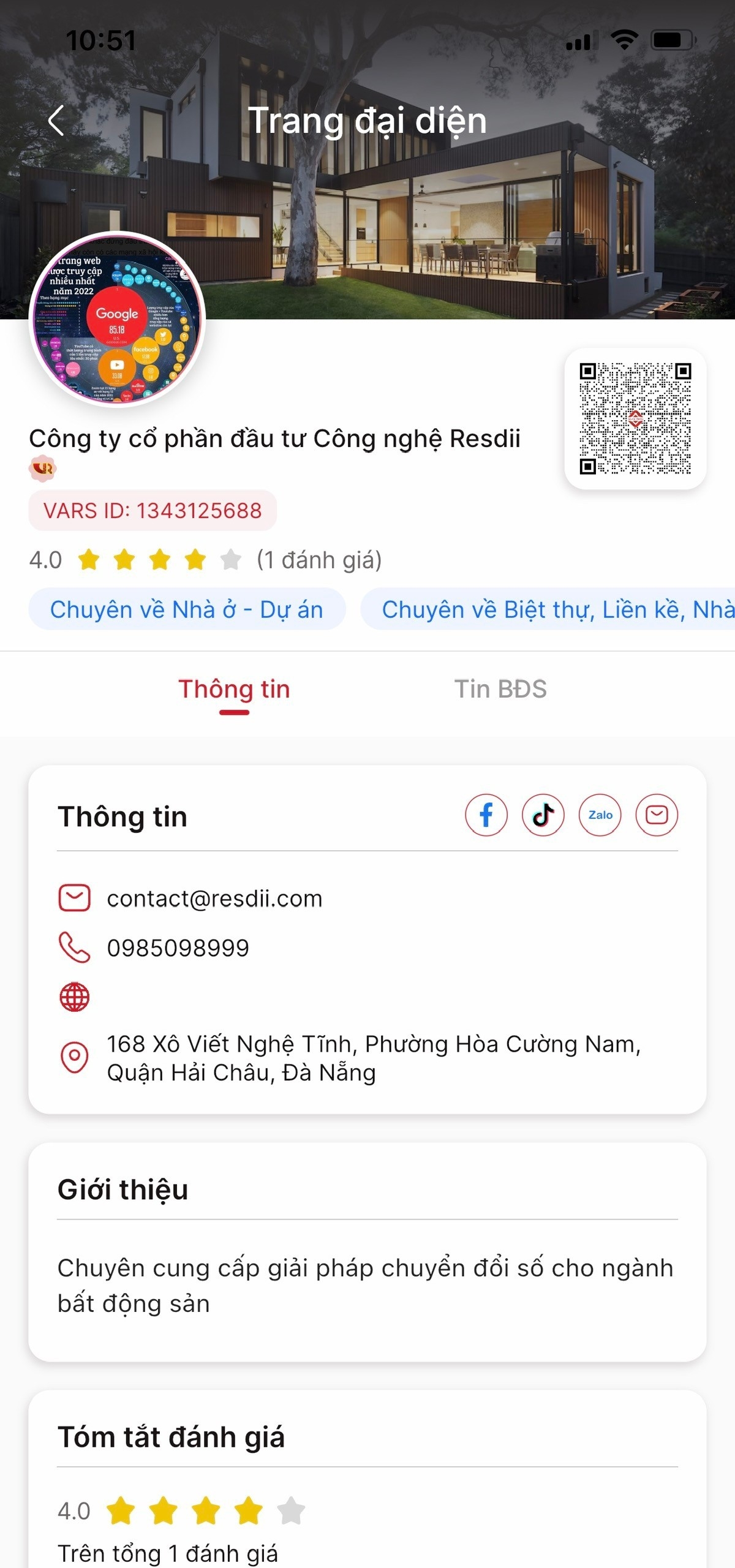Open the (1 đánh giá) reviews link
Viewport: 735px width, 1568px height.
pos(319,560)
